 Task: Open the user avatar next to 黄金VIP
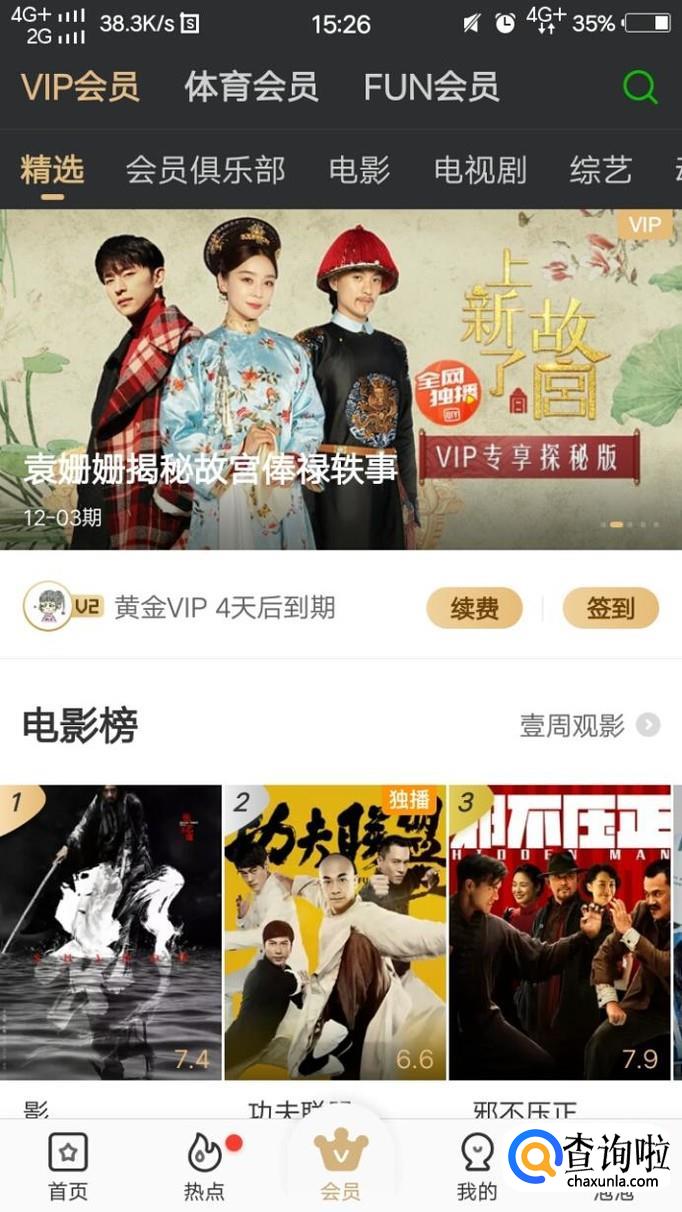pos(47,606)
